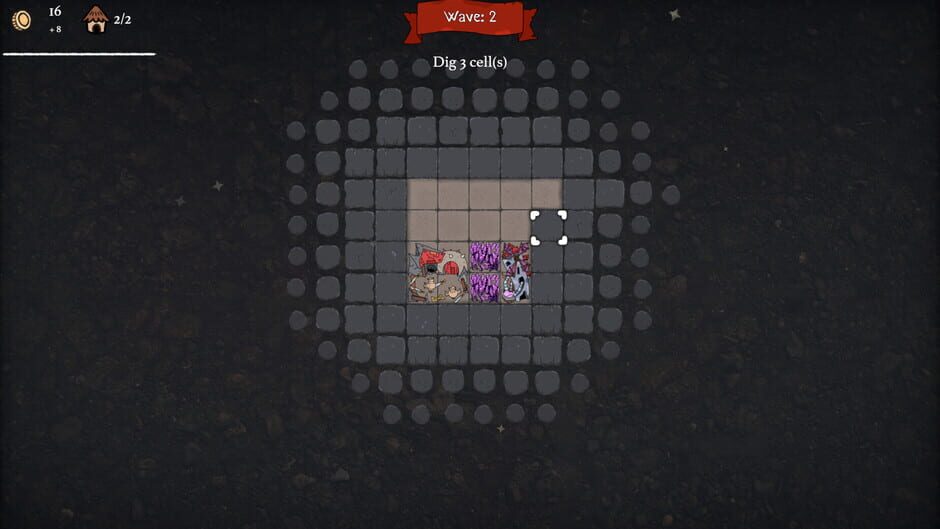The image size is (940, 529).
Task: Dig the cell highlighted by white brackets
Action: [x=548, y=227]
